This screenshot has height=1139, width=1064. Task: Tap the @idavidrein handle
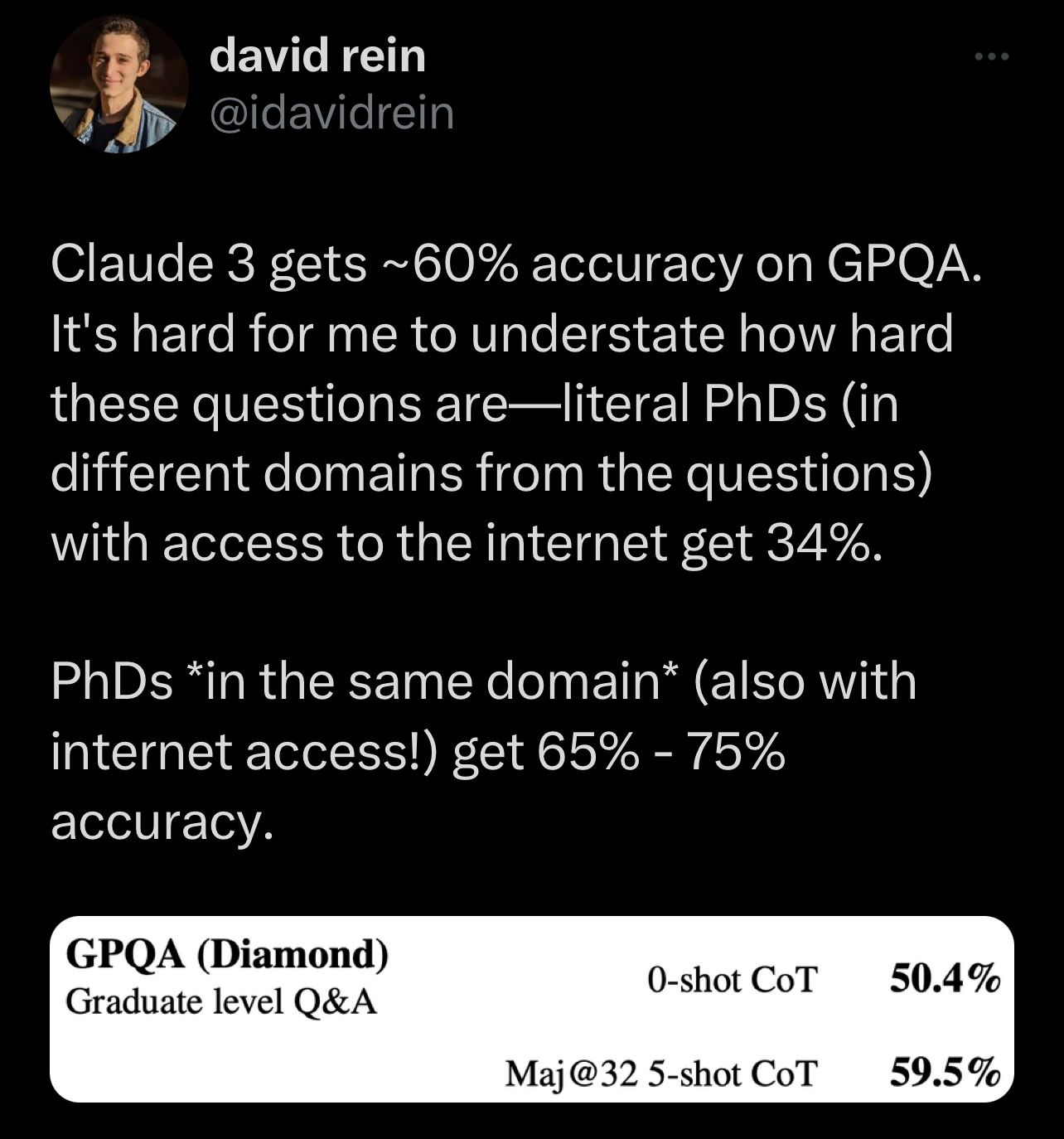(332, 114)
